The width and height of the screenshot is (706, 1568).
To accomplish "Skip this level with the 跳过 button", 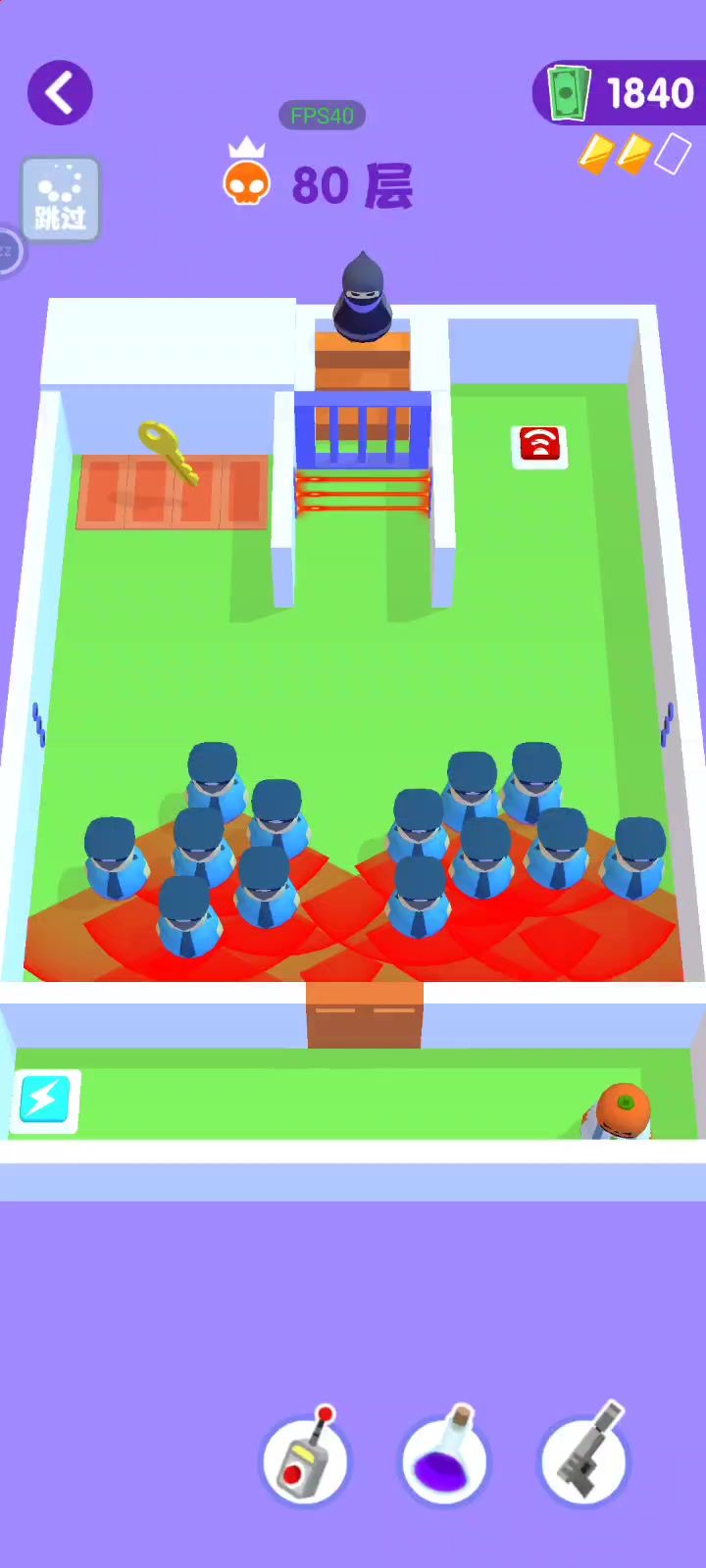I will point(61,199).
